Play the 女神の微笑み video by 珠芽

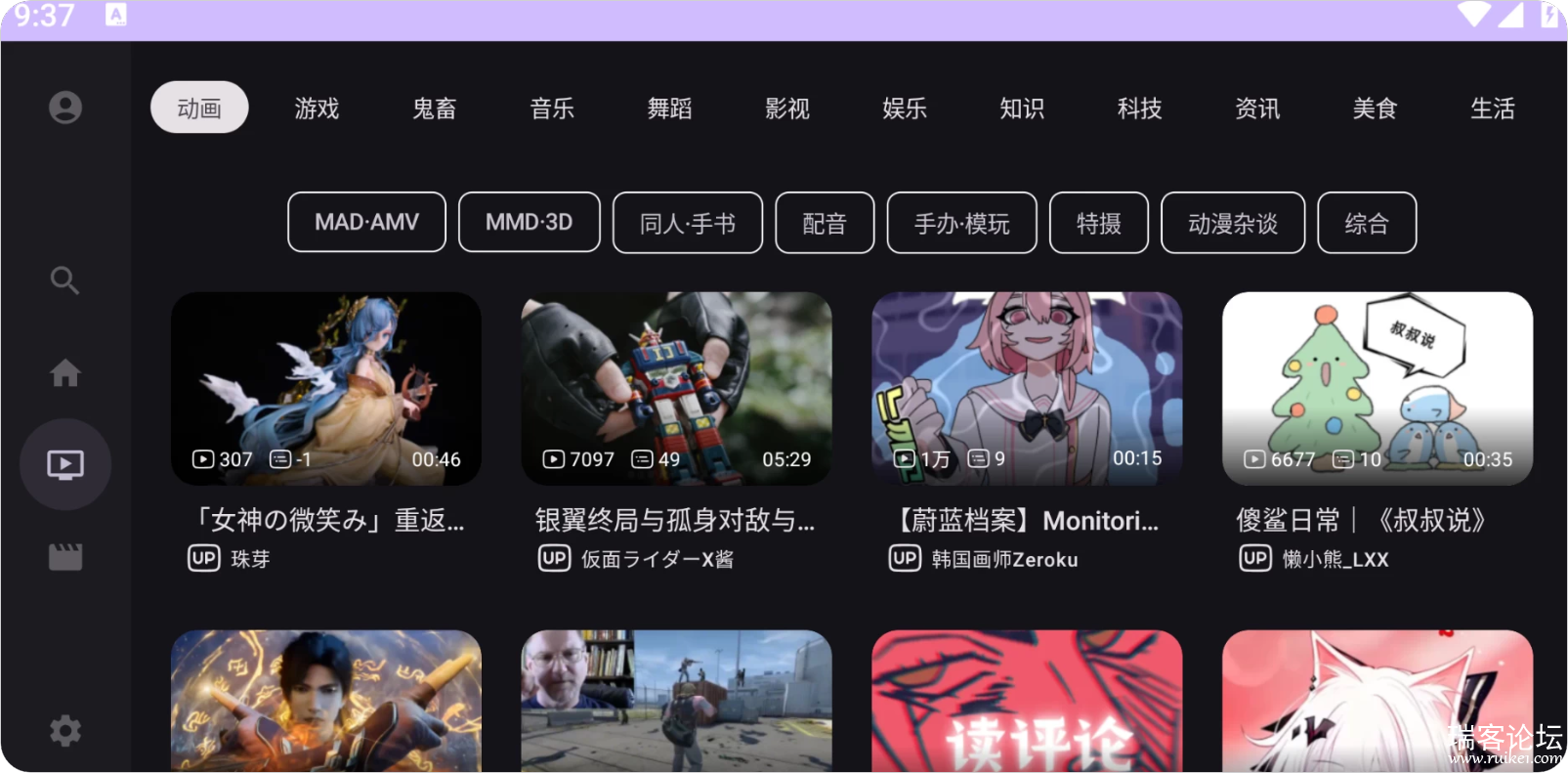point(326,389)
